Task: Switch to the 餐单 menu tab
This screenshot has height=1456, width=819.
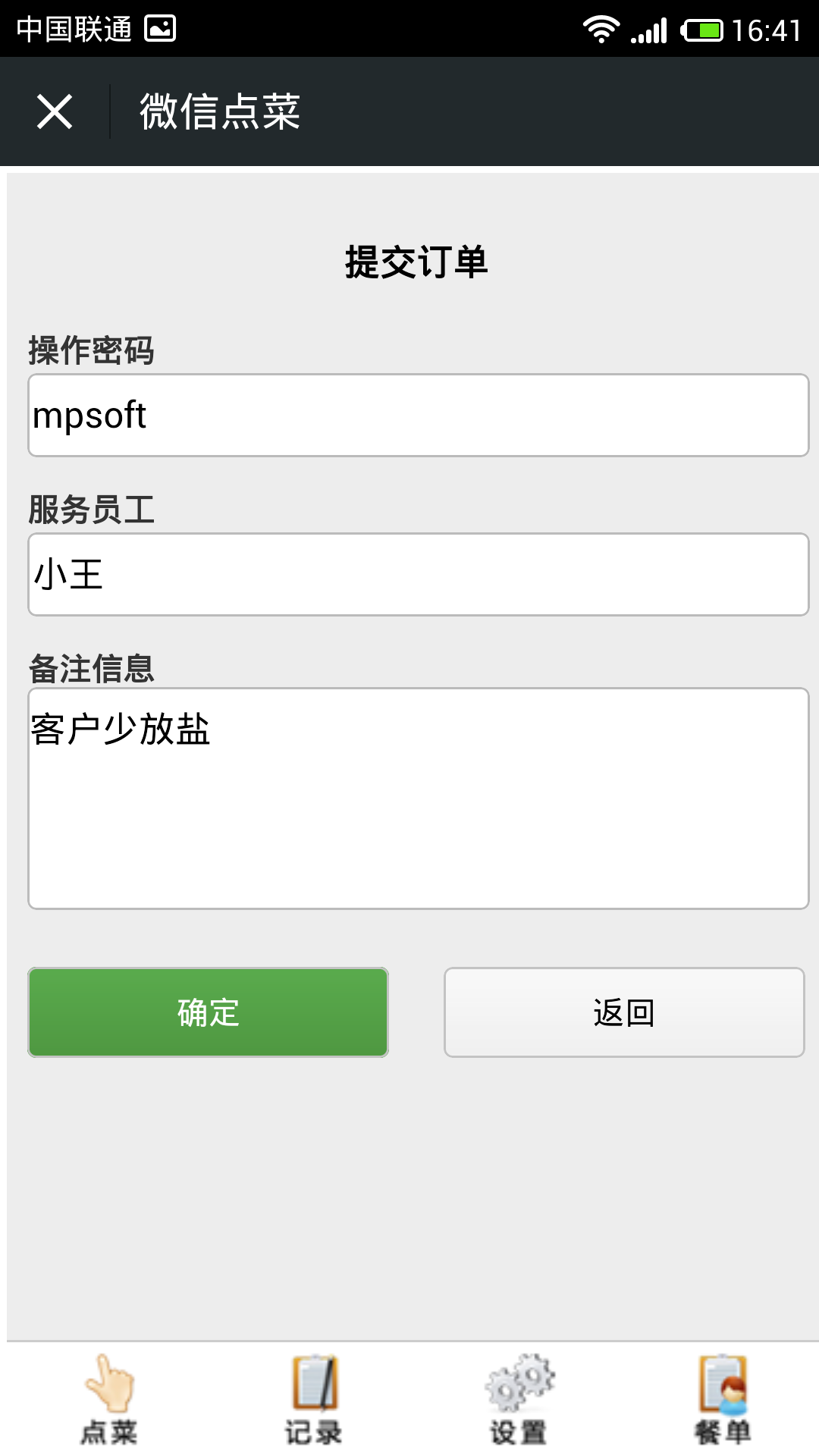Action: click(722, 1400)
